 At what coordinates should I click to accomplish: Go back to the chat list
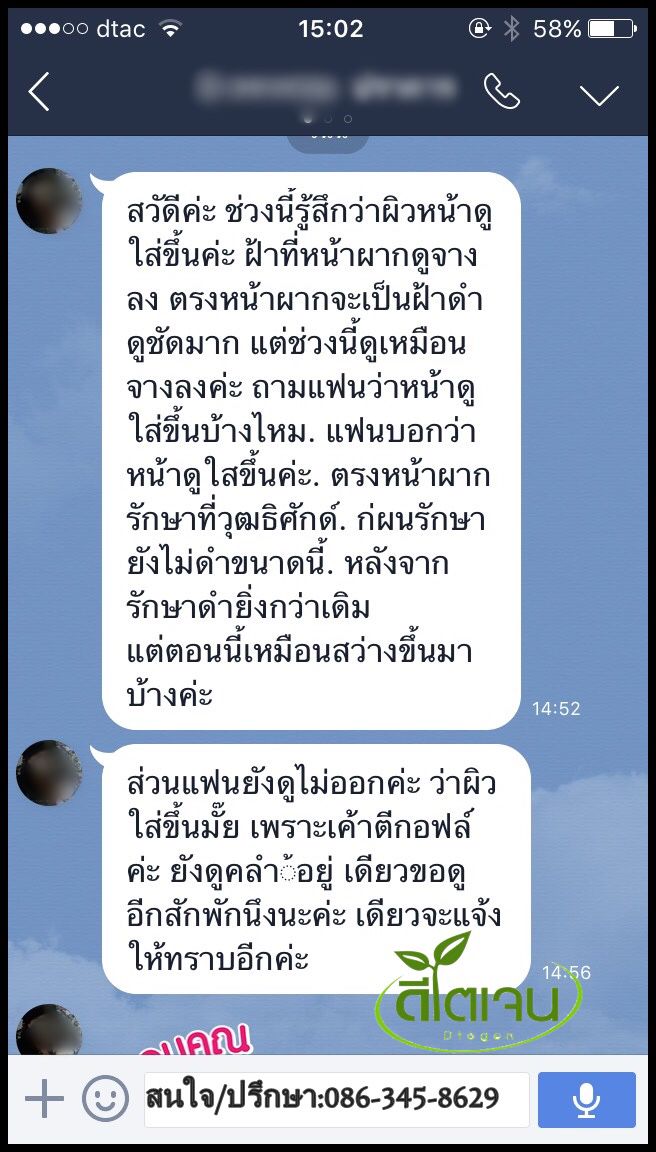(x=39, y=93)
